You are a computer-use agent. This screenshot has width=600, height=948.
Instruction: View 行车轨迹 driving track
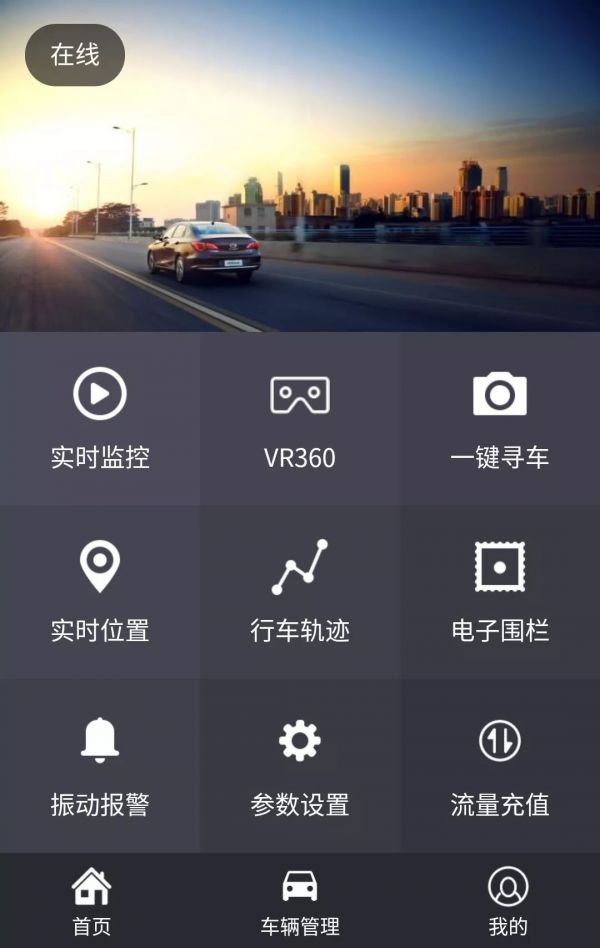point(300,591)
